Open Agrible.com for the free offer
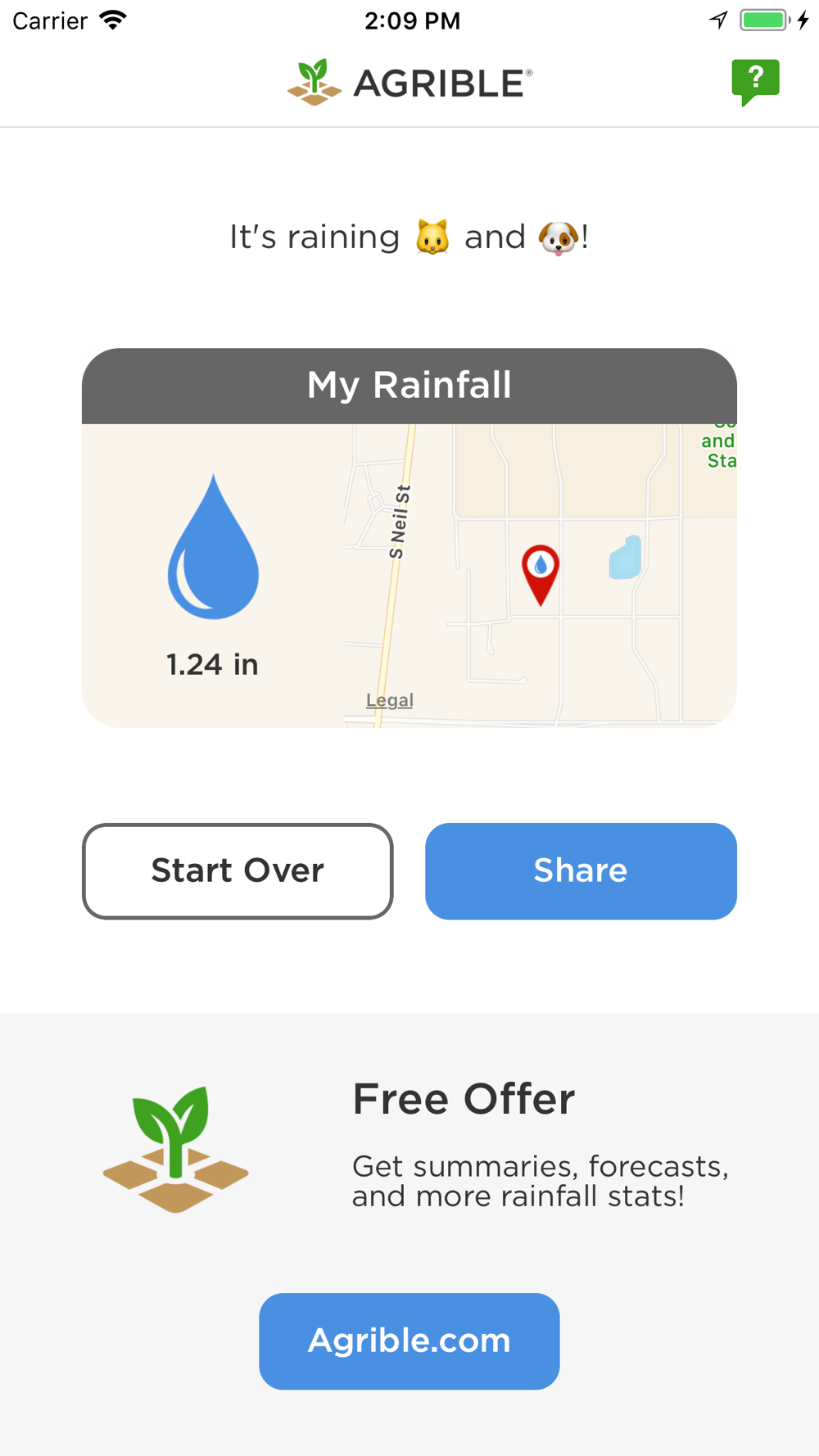 [409, 1341]
